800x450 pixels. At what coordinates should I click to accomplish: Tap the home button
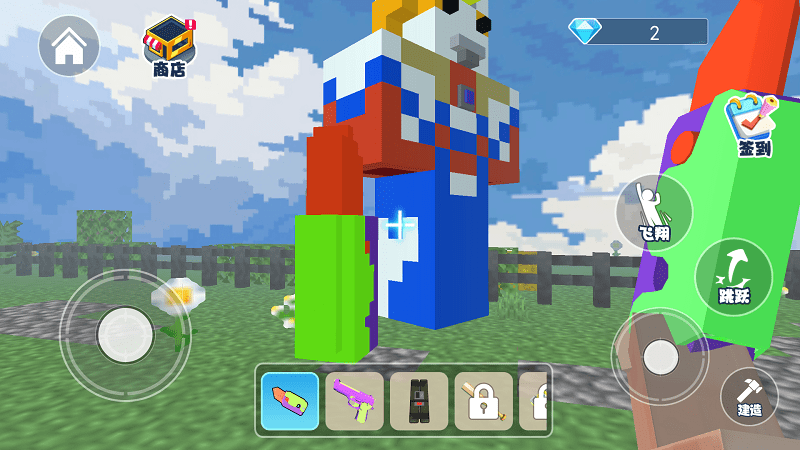[x=69, y=45]
